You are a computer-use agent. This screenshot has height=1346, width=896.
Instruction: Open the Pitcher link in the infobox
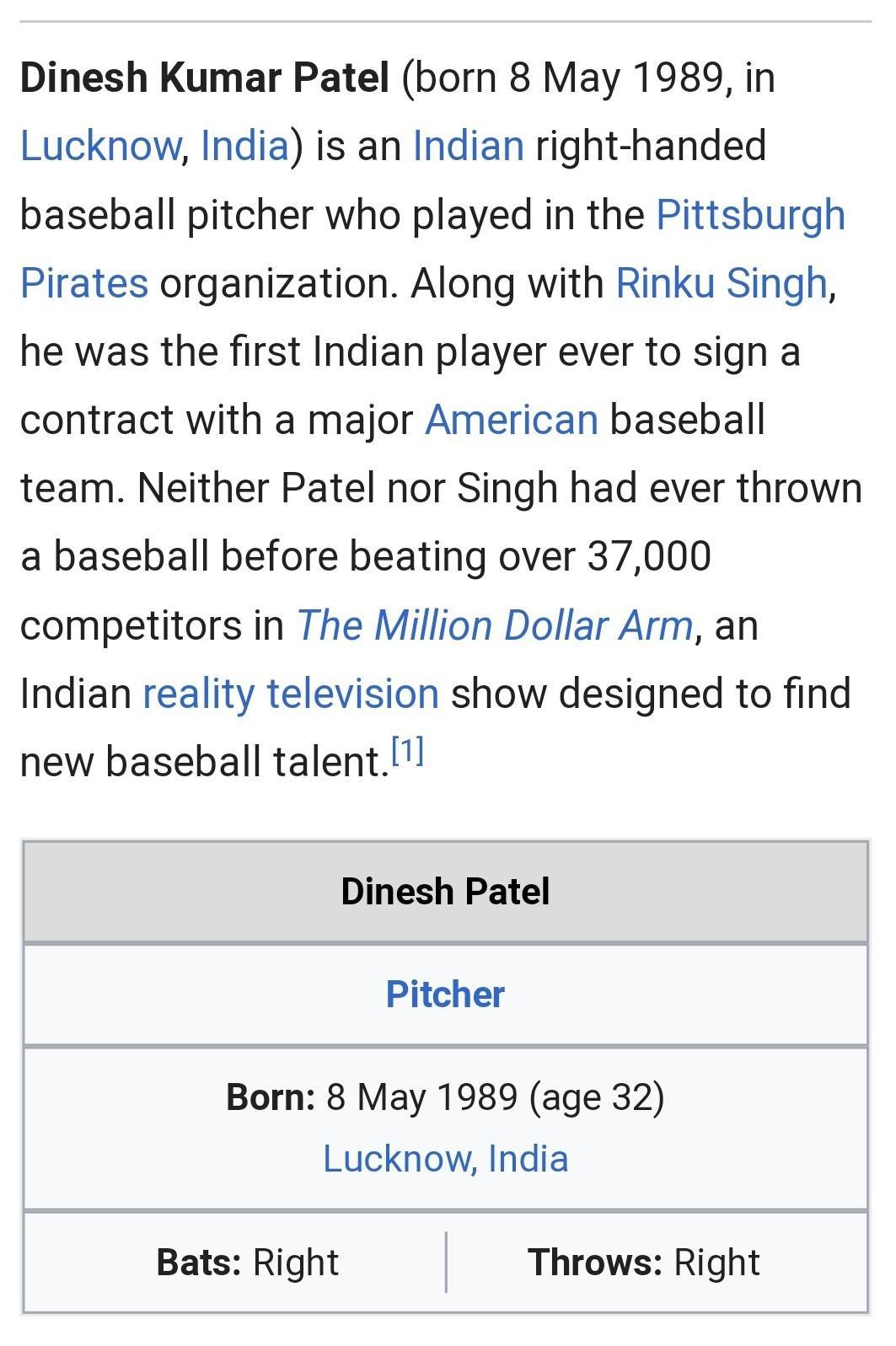(x=445, y=995)
